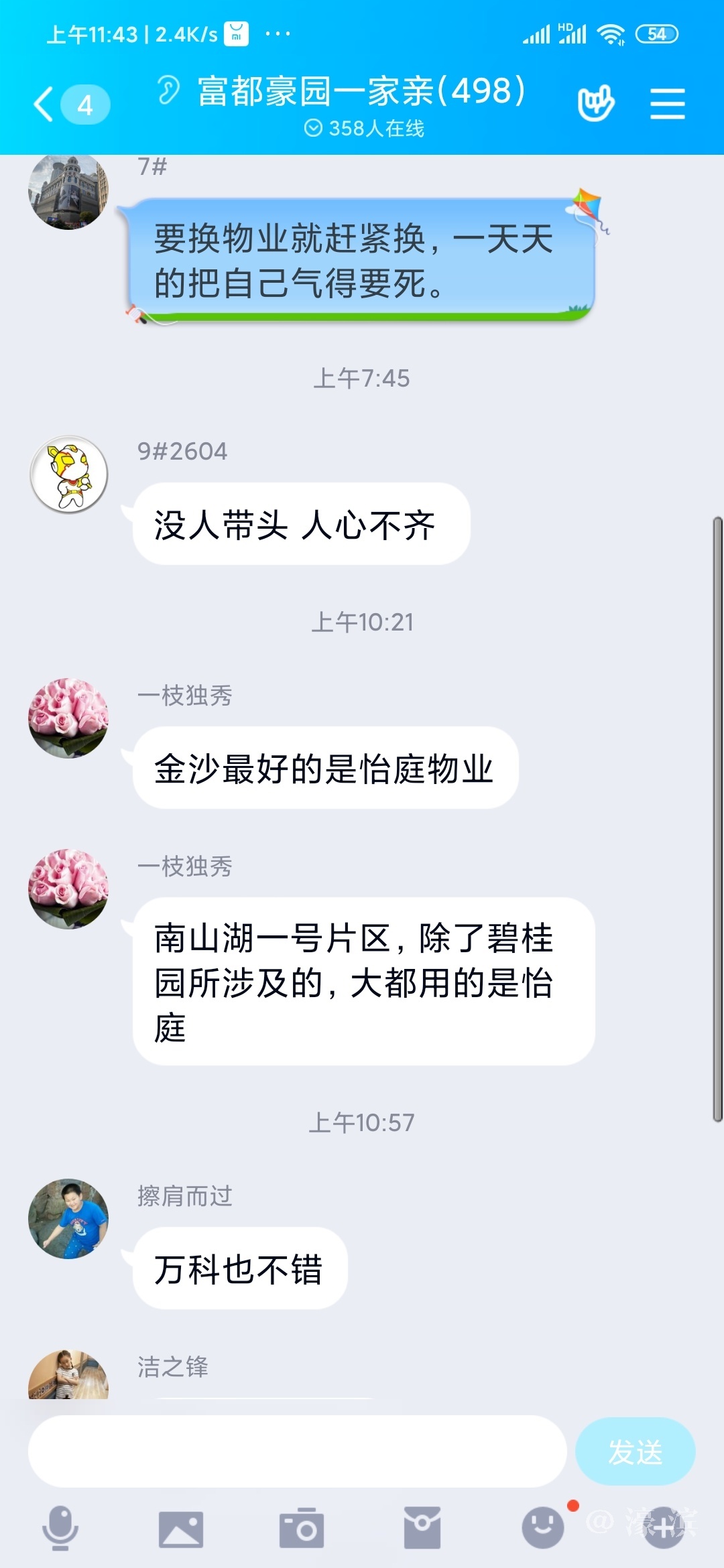Open the emoji panel
724x1568 pixels.
pyautogui.click(x=543, y=1527)
